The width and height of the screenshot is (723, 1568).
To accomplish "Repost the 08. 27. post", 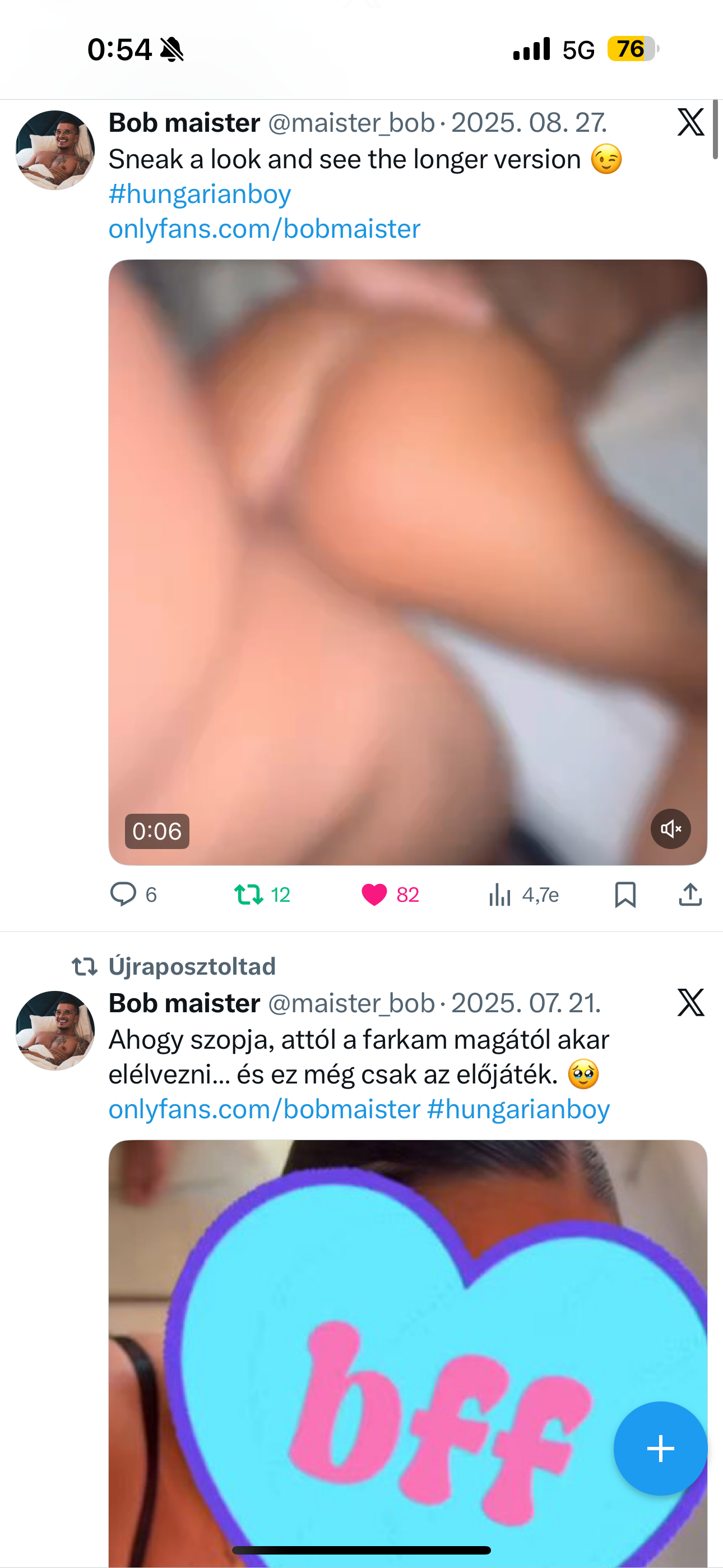I will [248, 894].
